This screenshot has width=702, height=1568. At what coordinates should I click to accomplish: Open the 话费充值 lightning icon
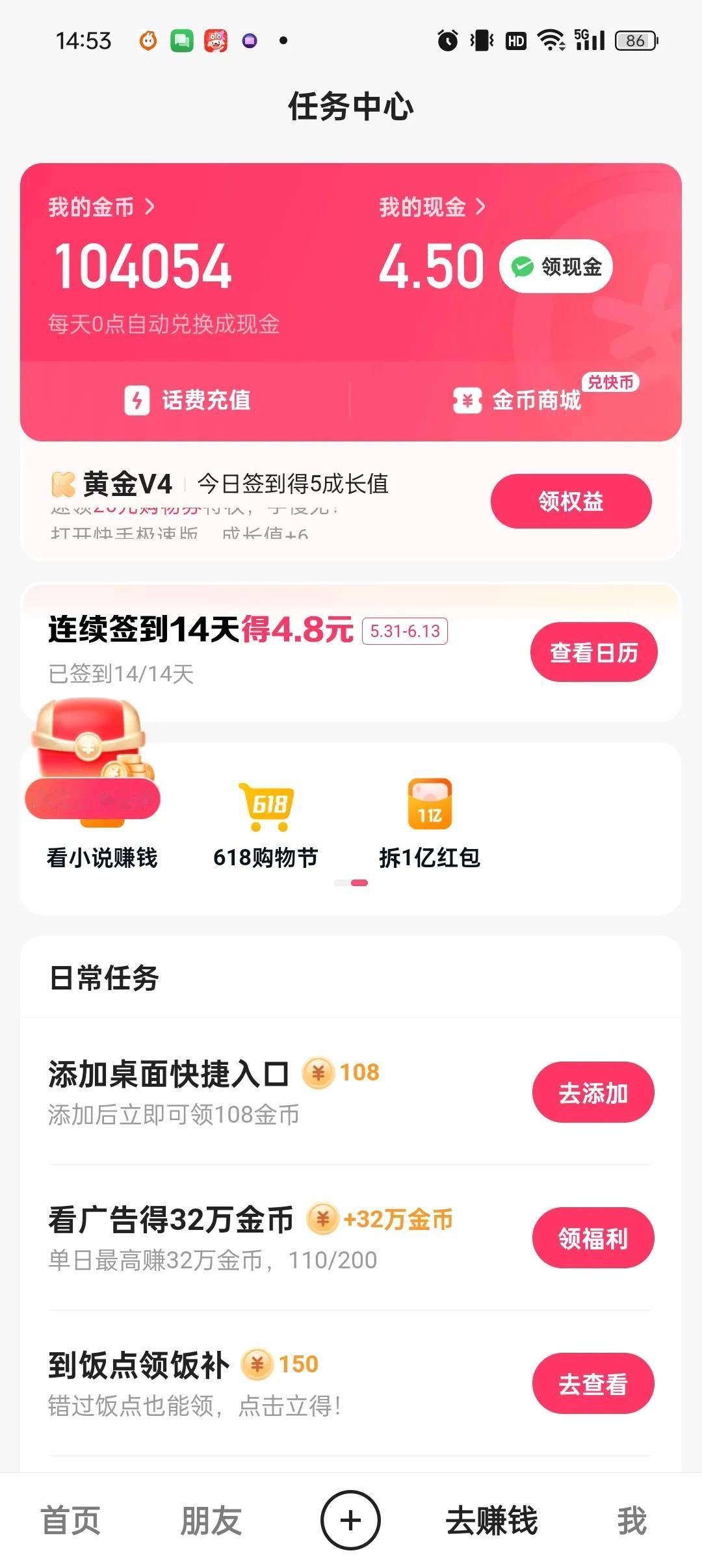coord(138,401)
